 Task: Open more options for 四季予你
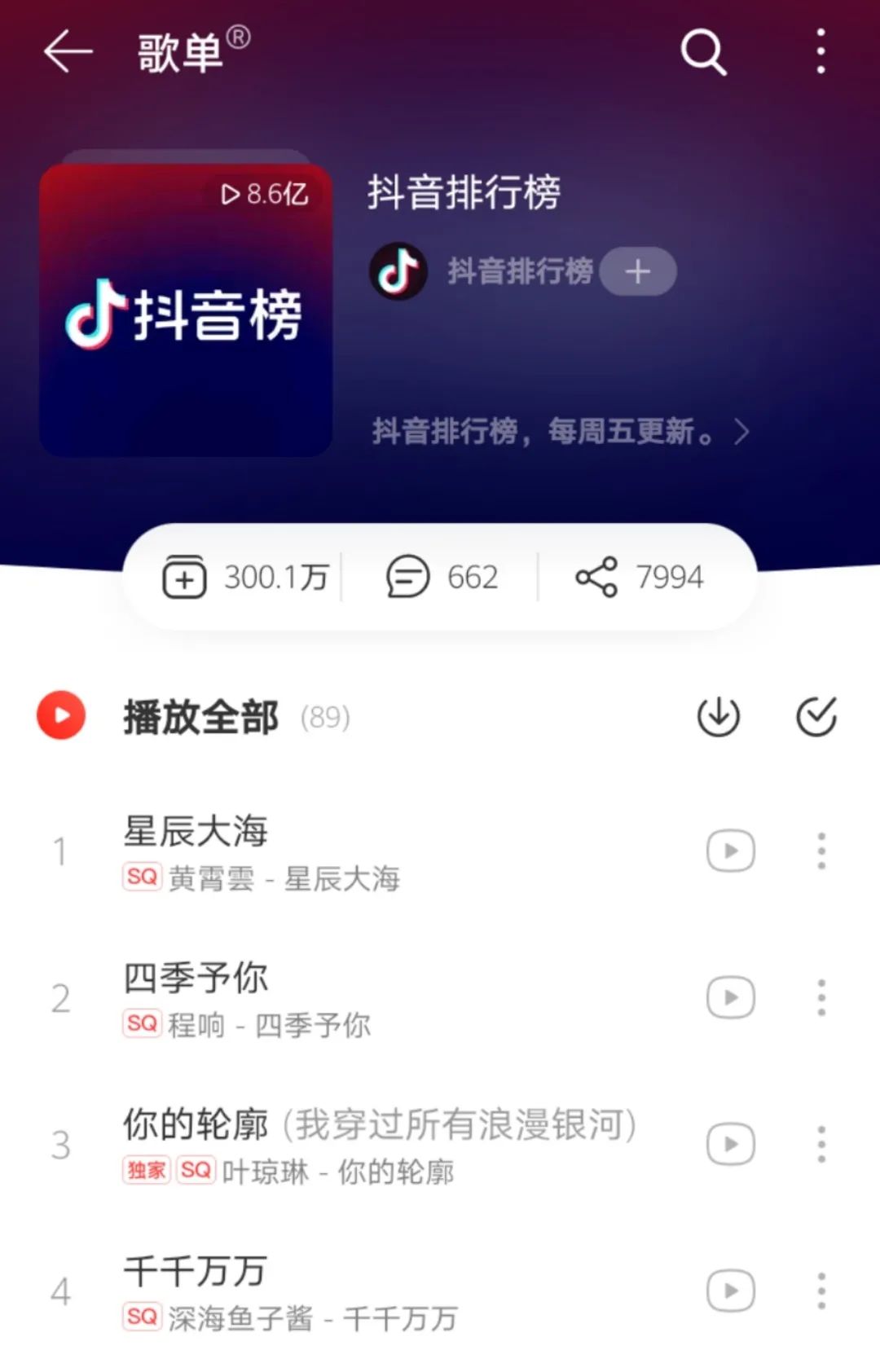coord(821,998)
